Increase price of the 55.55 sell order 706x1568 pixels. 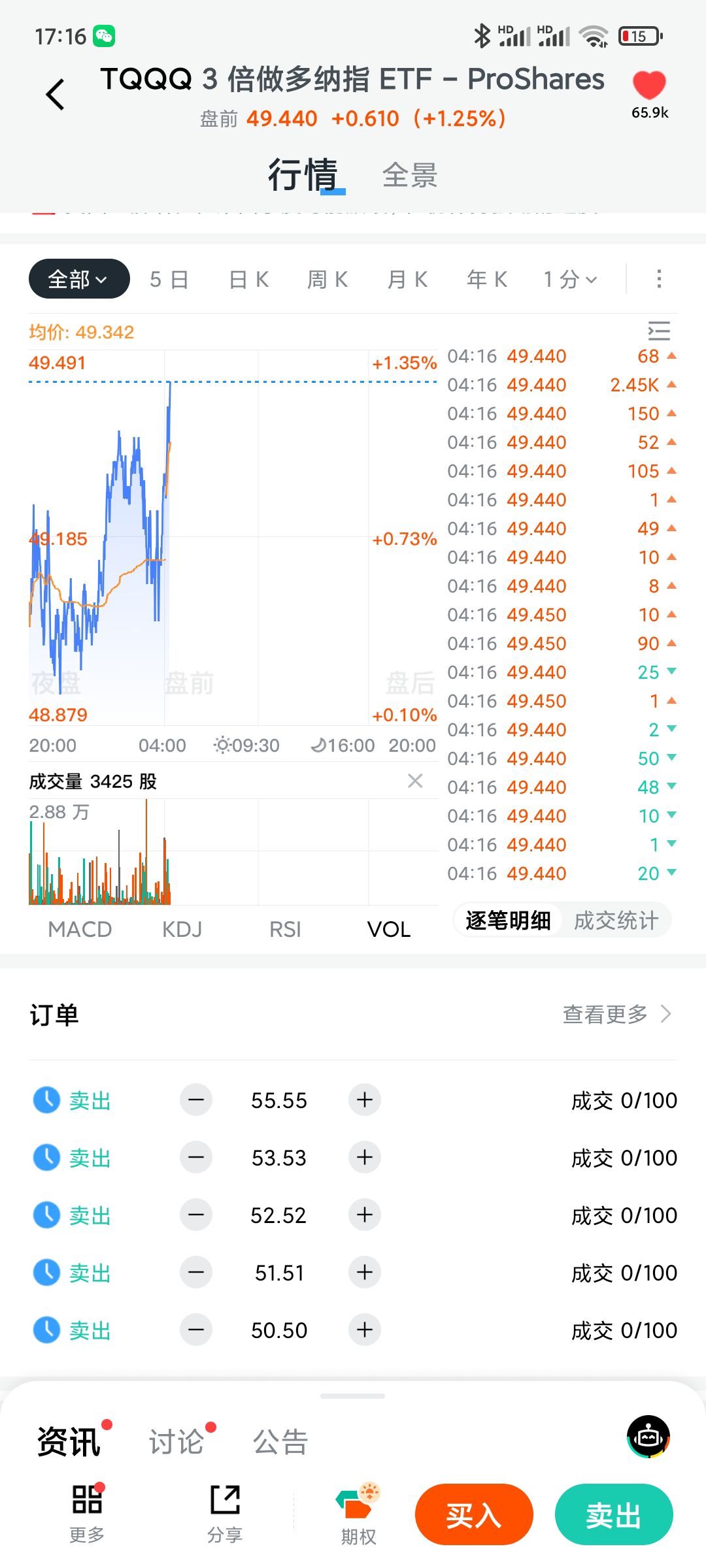365,1100
